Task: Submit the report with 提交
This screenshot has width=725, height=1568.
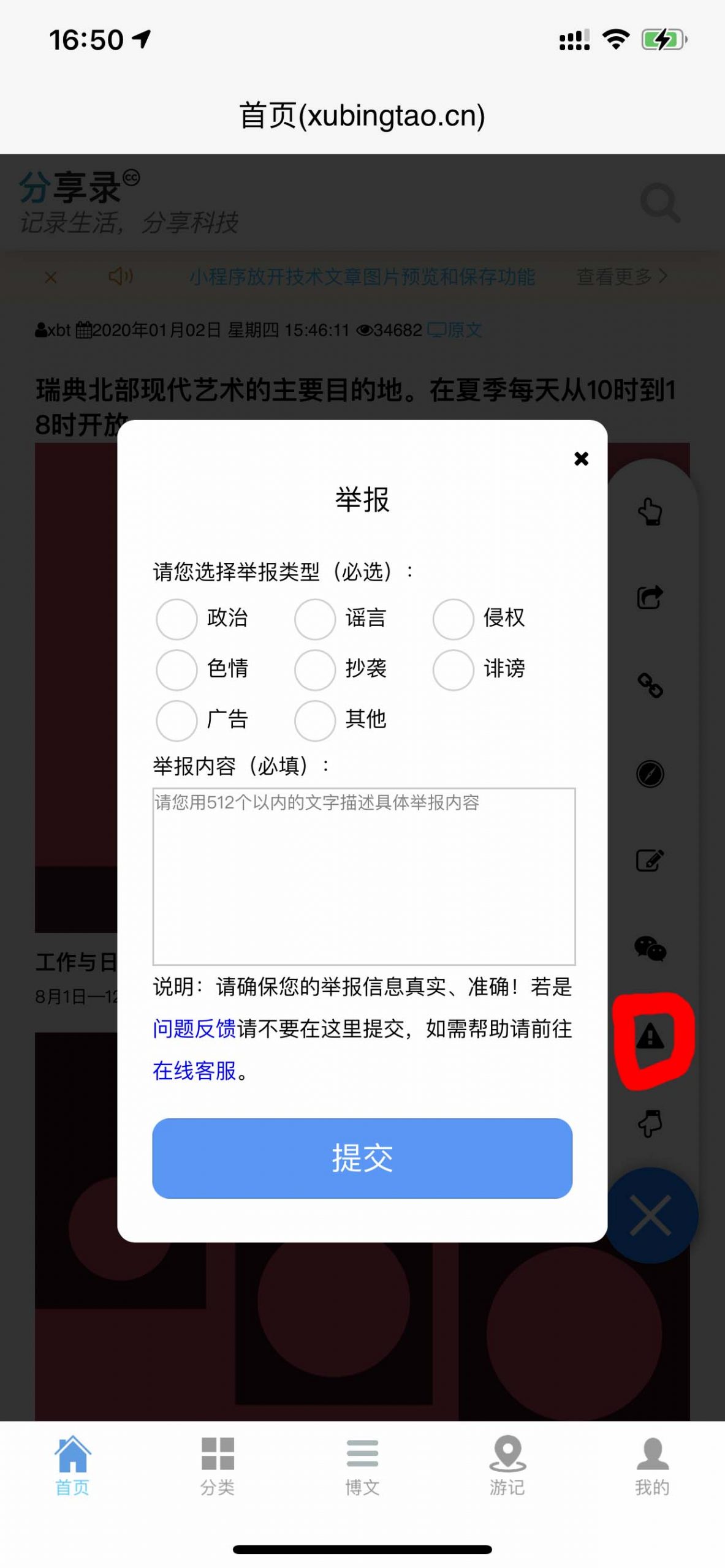Action: 362,1158
